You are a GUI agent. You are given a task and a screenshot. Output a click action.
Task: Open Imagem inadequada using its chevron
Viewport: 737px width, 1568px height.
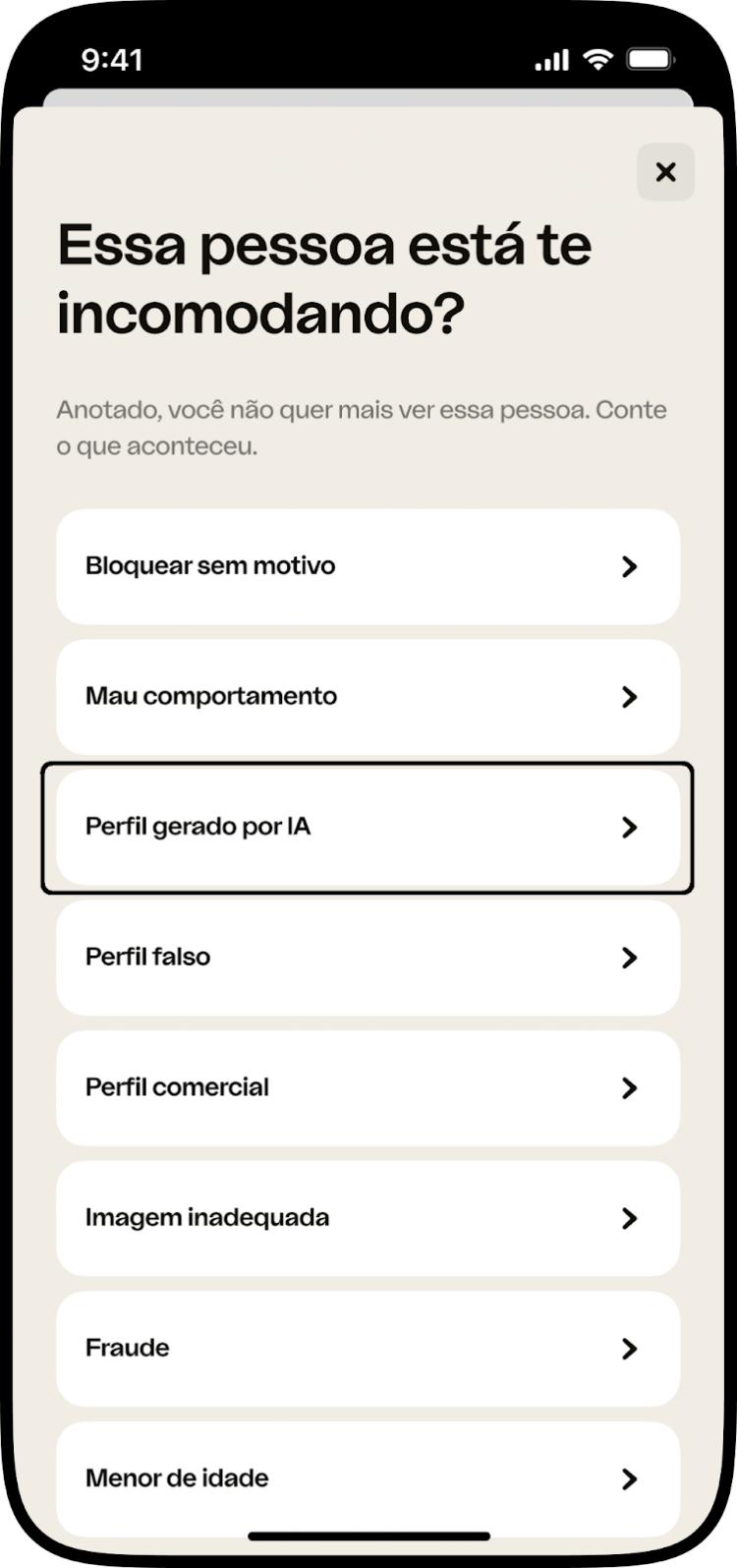630,1217
